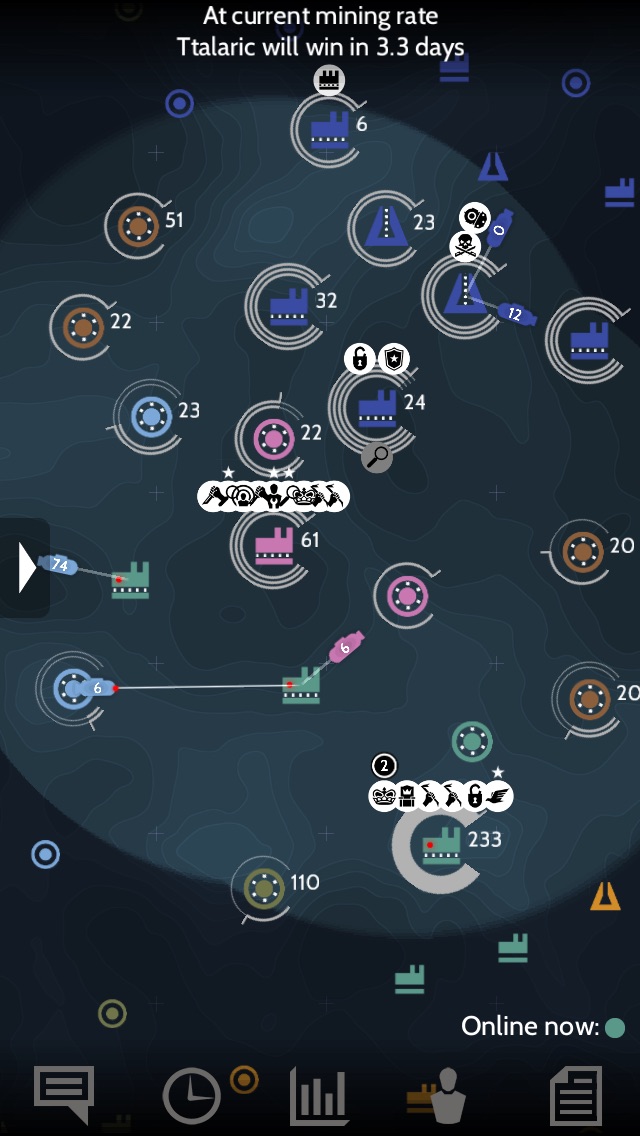640x1136 pixels.
Task: Expand the side panel arrow
Action: [x=25, y=568]
